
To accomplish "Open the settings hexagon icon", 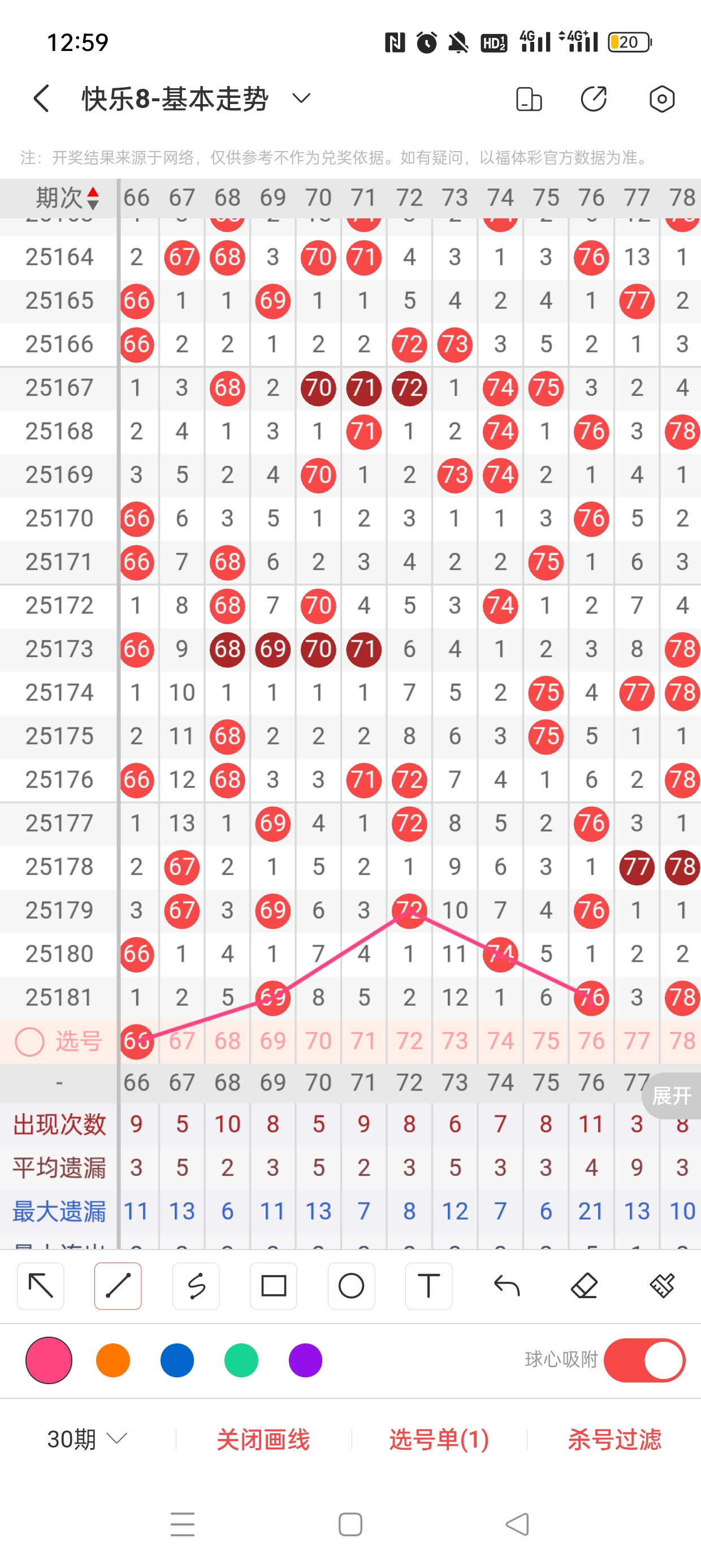I will [x=661, y=98].
